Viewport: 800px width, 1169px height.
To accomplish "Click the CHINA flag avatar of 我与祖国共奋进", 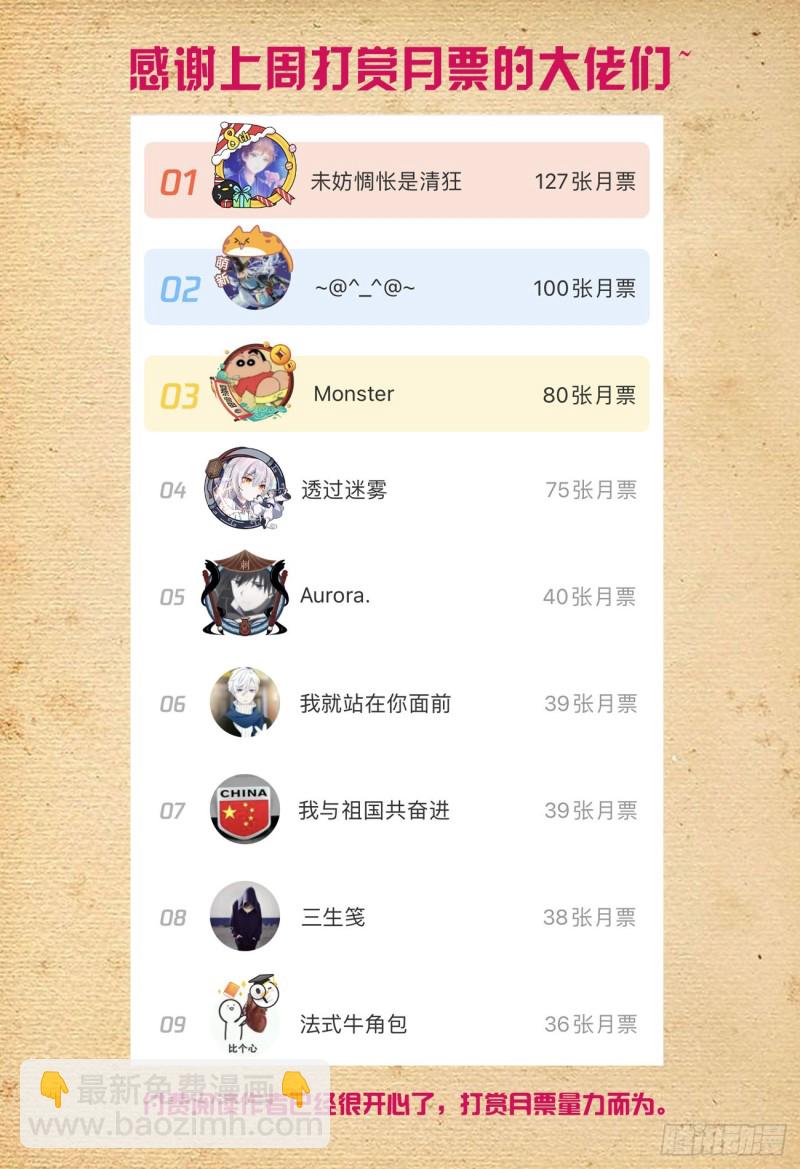I will [245, 810].
